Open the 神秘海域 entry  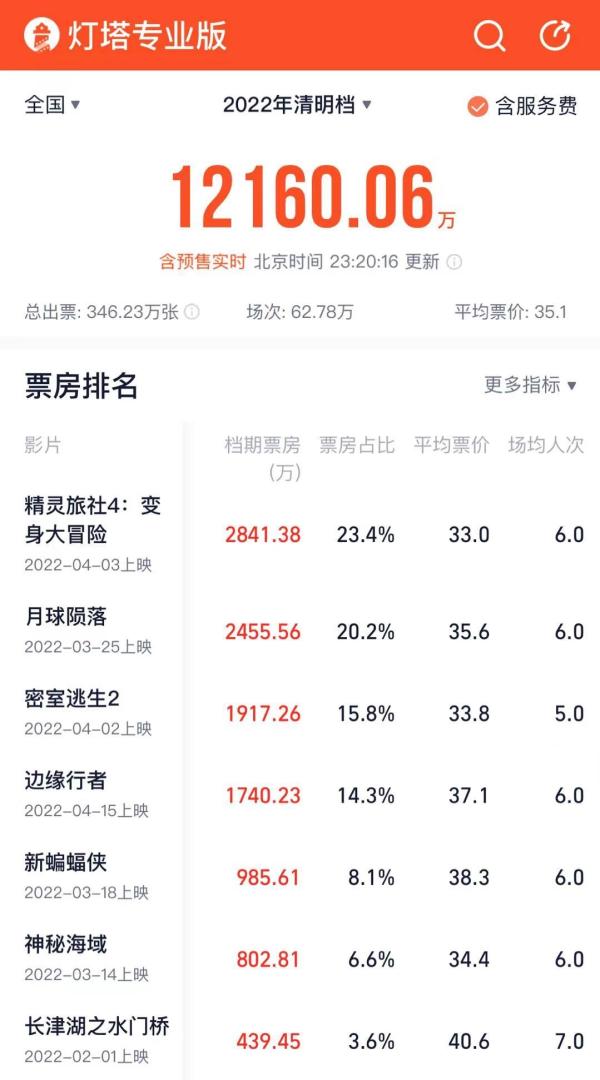click(x=300, y=959)
